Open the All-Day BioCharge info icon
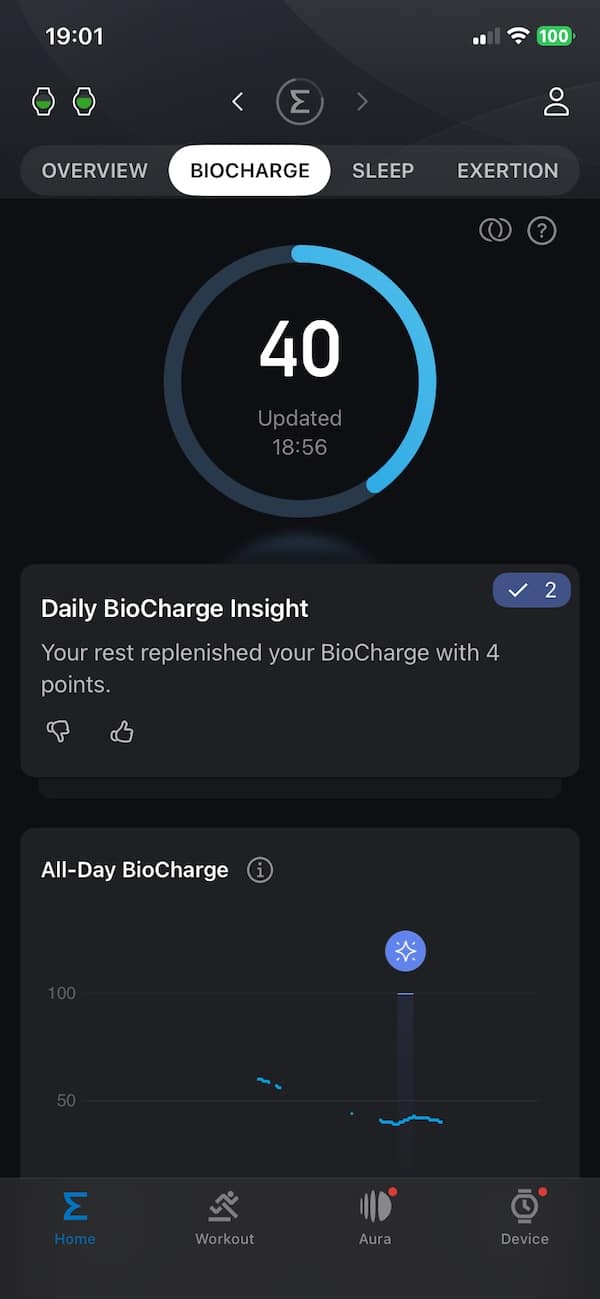Screen dimensions: 600x1299 coord(260,870)
